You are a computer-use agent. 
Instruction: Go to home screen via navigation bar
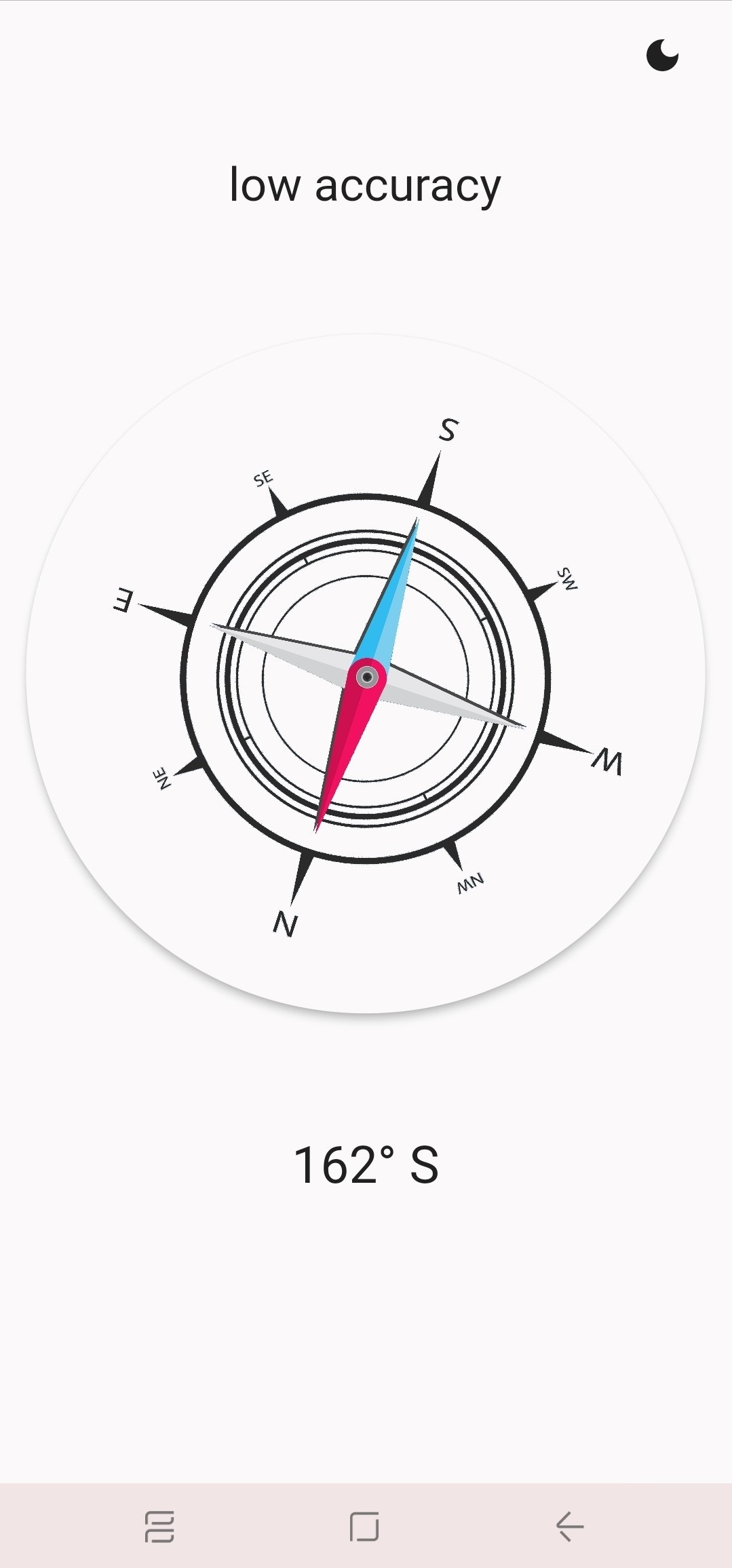tap(364, 1527)
